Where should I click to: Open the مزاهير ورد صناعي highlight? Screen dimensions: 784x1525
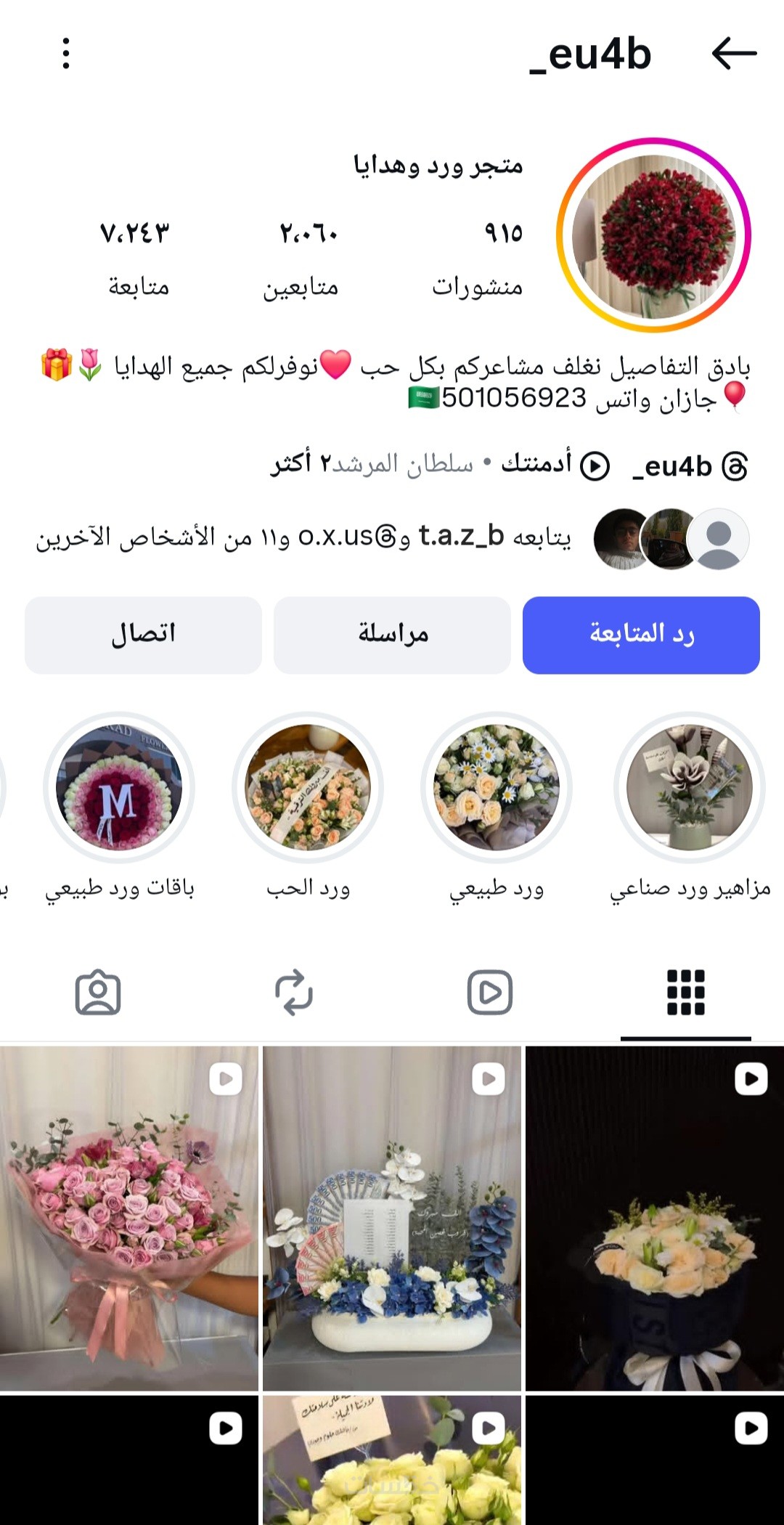point(689,788)
